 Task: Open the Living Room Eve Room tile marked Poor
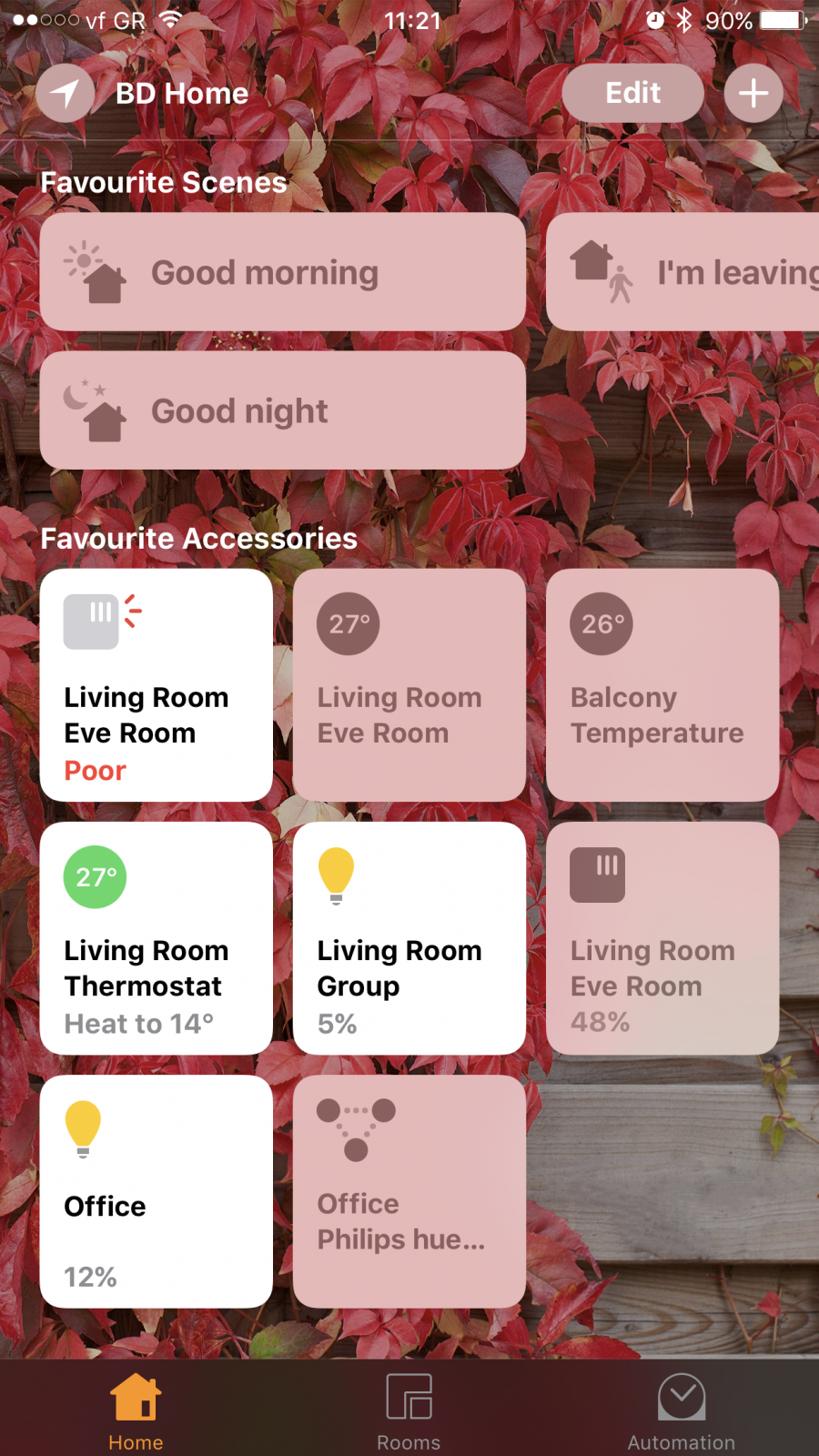pyautogui.click(x=157, y=685)
